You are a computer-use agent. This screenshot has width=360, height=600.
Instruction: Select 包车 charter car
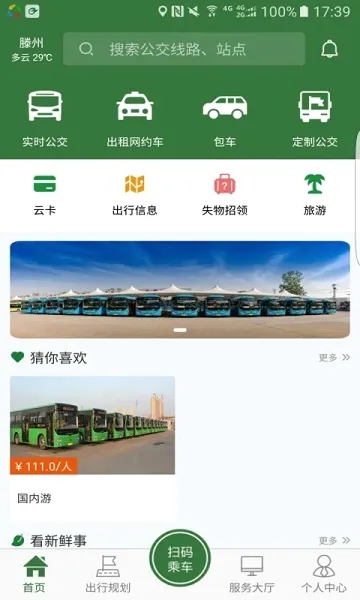pyautogui.click(x=225, y=119)
